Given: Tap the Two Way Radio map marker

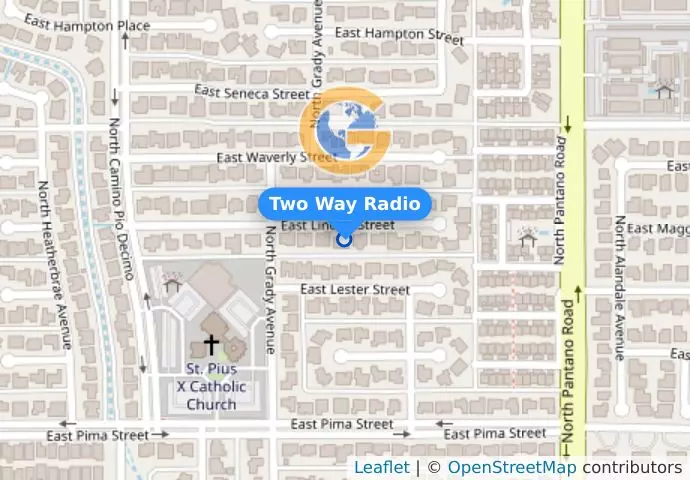Looking at the screenshot, I should [345, 239].
